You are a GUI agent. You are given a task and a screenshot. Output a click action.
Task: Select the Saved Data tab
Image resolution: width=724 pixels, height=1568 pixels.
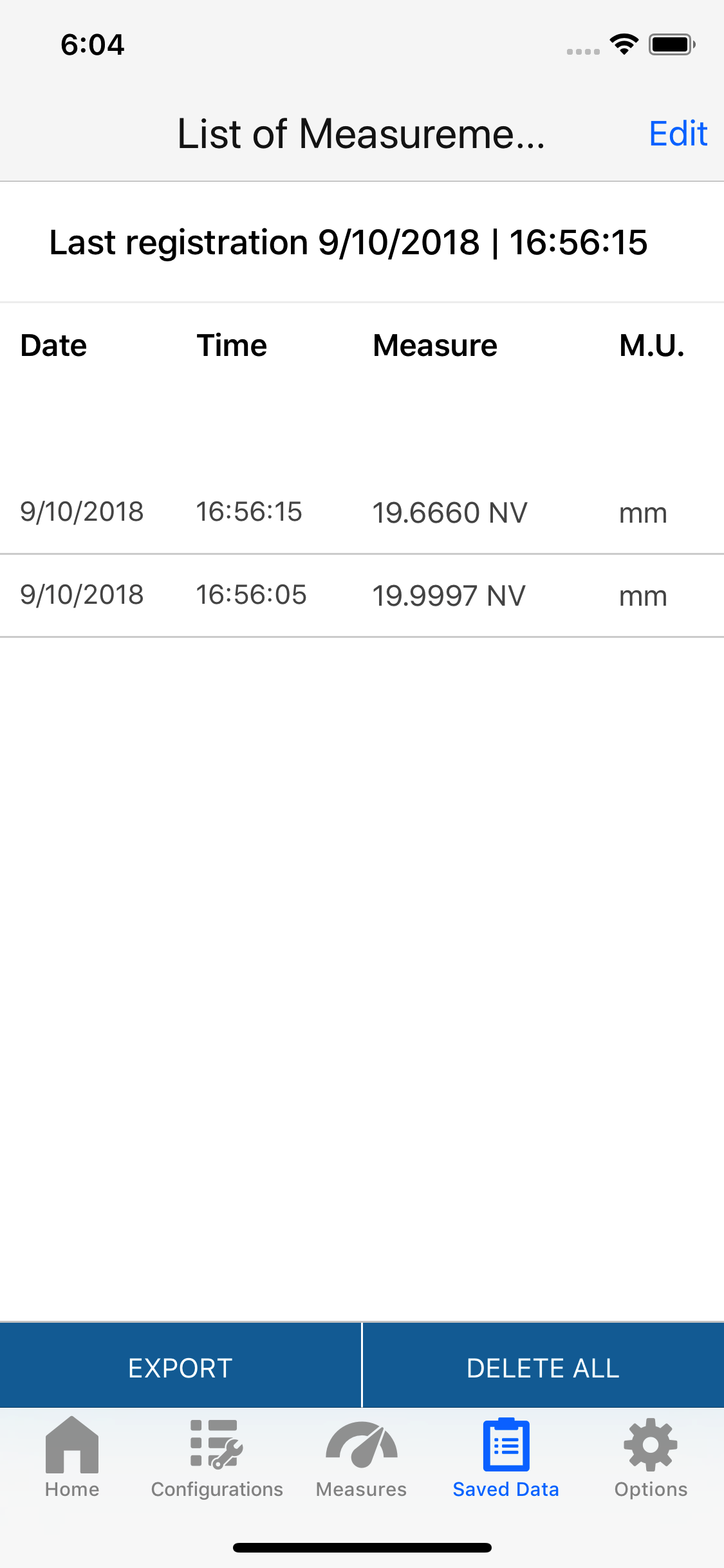(x=506, y=1458)
